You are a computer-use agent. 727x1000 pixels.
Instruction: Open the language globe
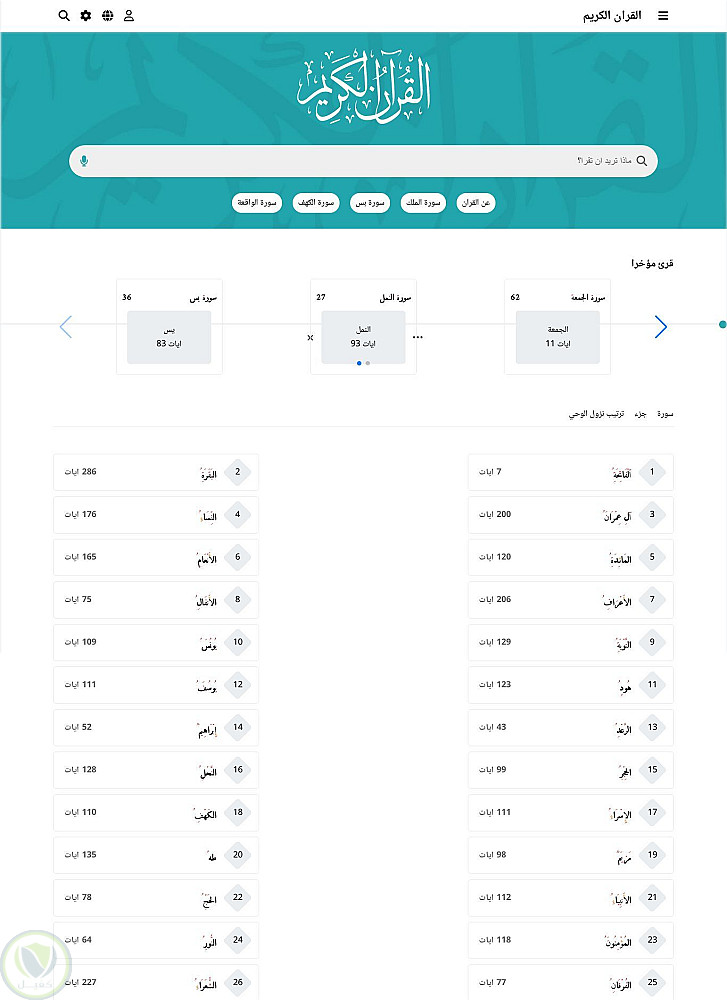(x=107, y=16)
